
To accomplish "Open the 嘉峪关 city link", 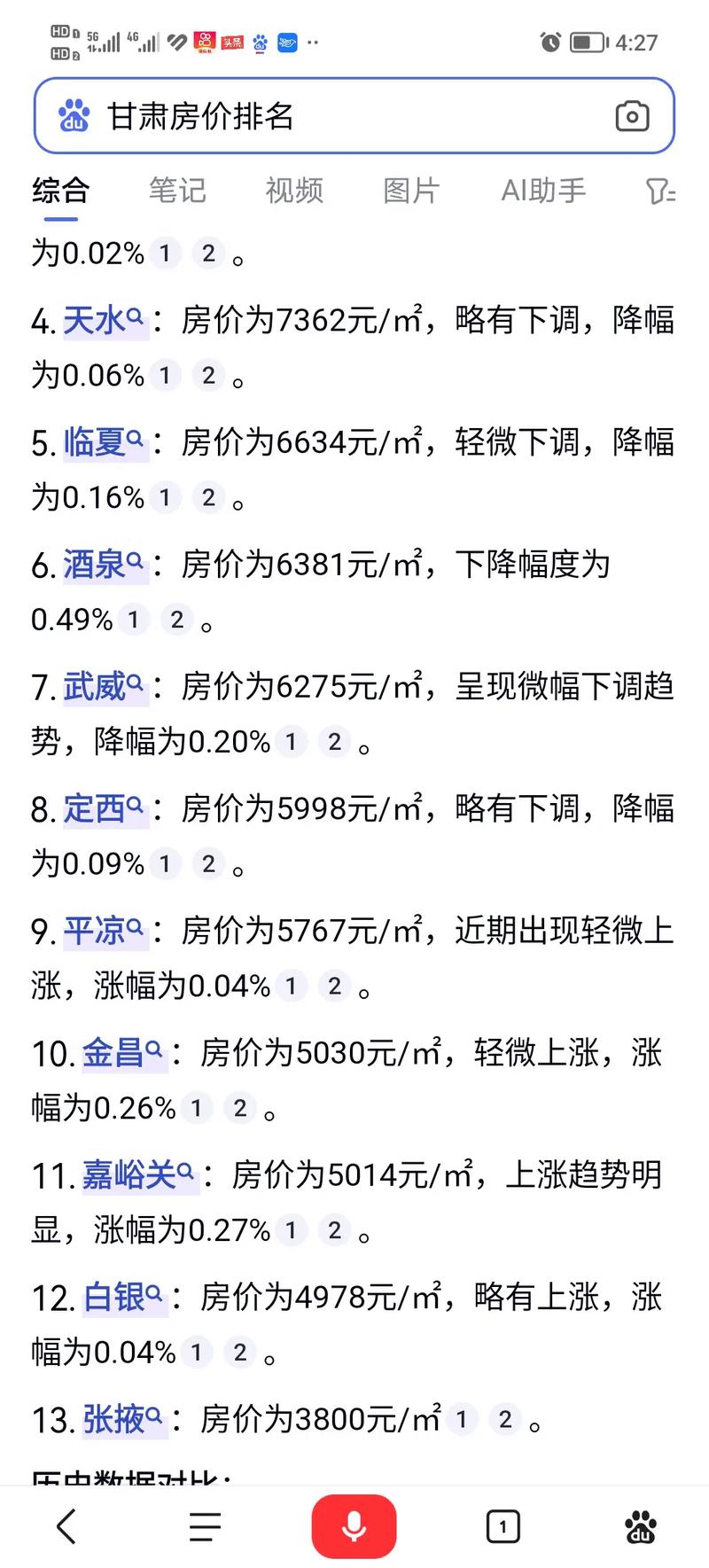I will (x=129, y=1174).
